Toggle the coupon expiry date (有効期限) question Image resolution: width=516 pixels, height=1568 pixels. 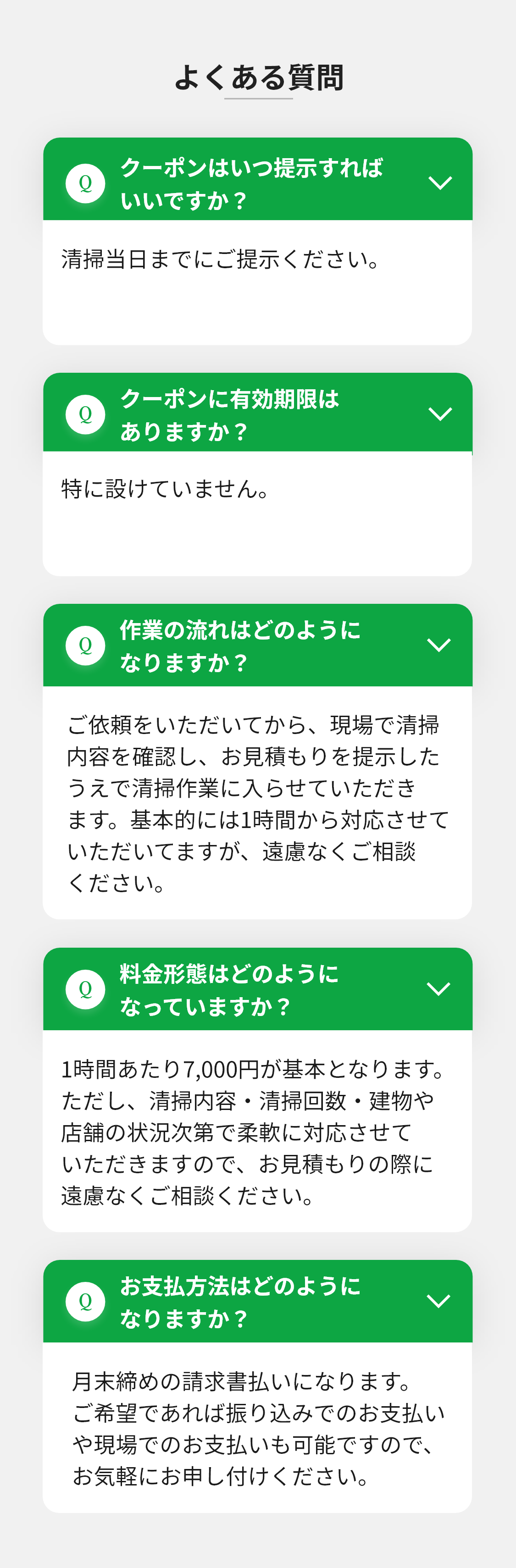(x=439, y=414)
